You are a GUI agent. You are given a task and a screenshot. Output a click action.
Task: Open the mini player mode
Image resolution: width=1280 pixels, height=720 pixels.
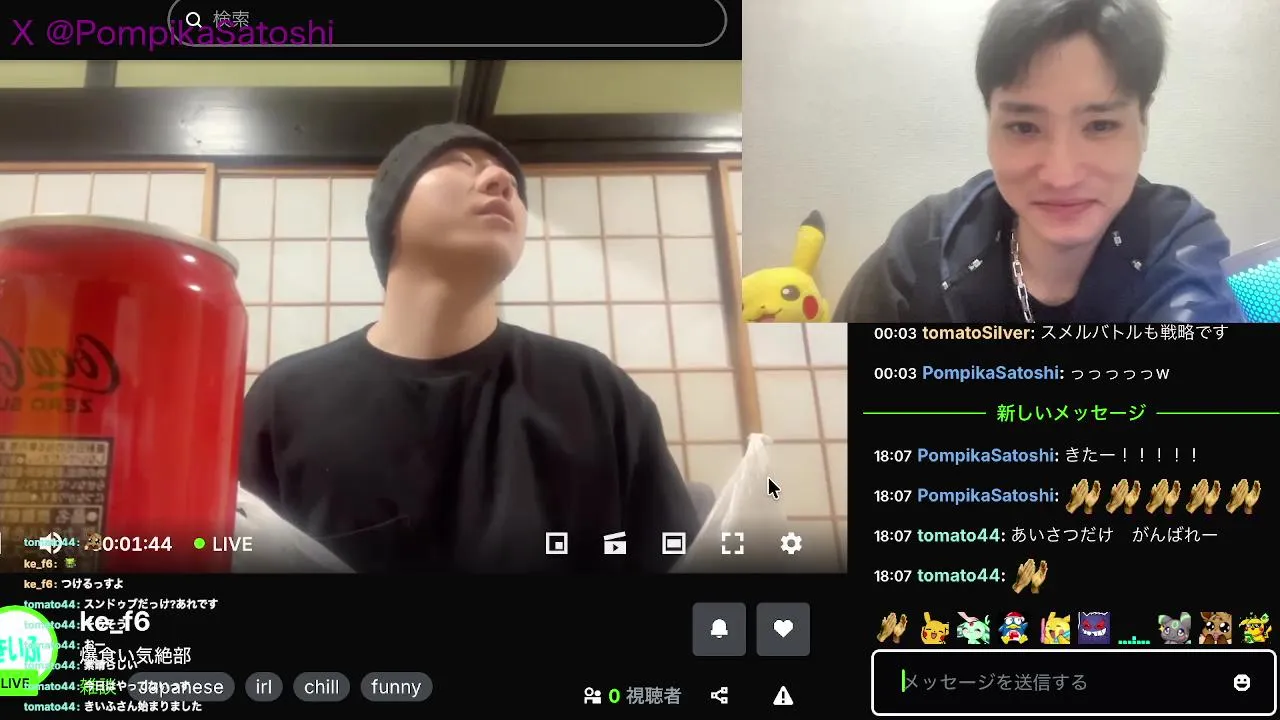(x=557, y=543)
